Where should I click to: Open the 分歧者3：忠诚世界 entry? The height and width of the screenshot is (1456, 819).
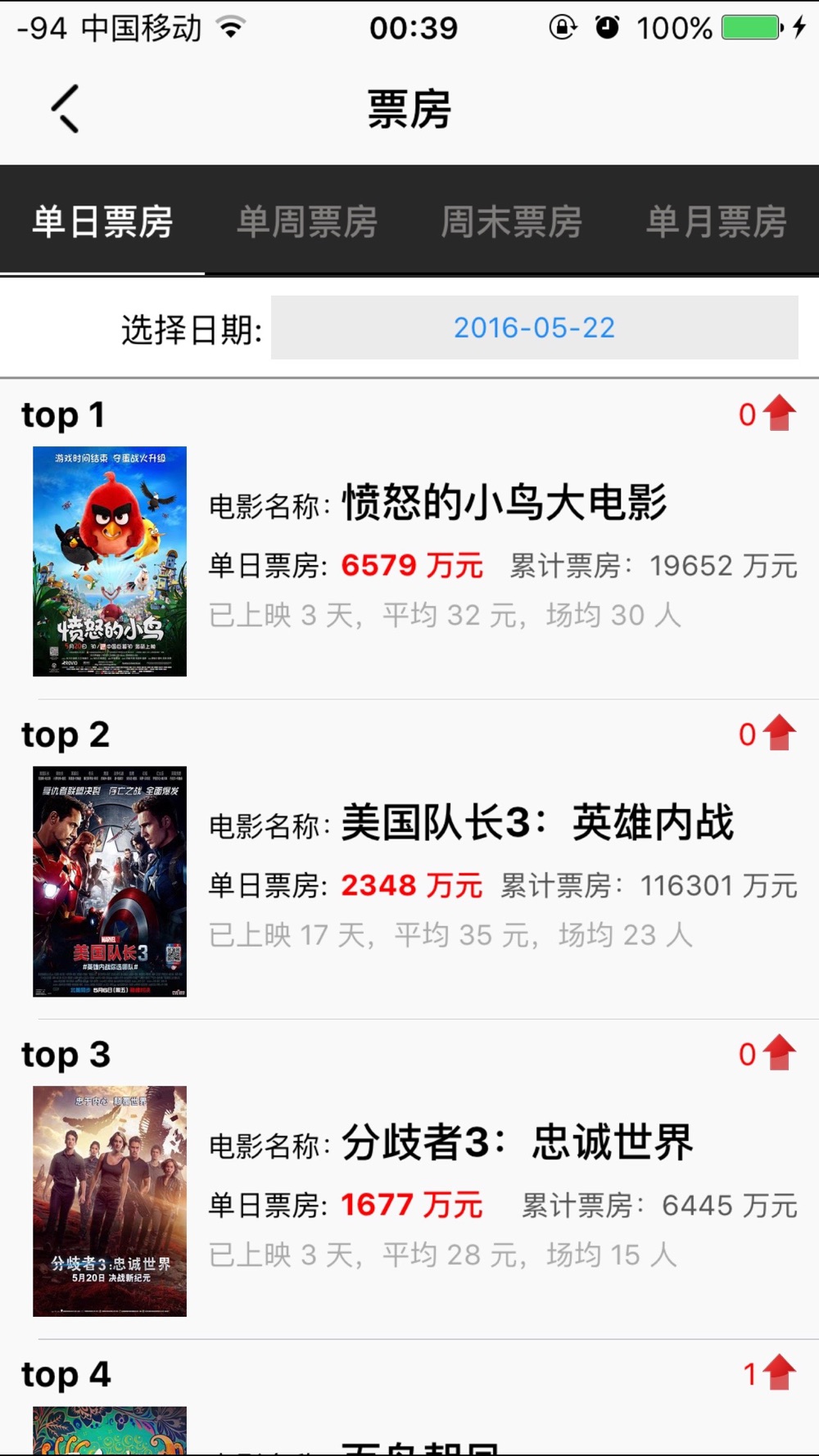(409, 1180)
